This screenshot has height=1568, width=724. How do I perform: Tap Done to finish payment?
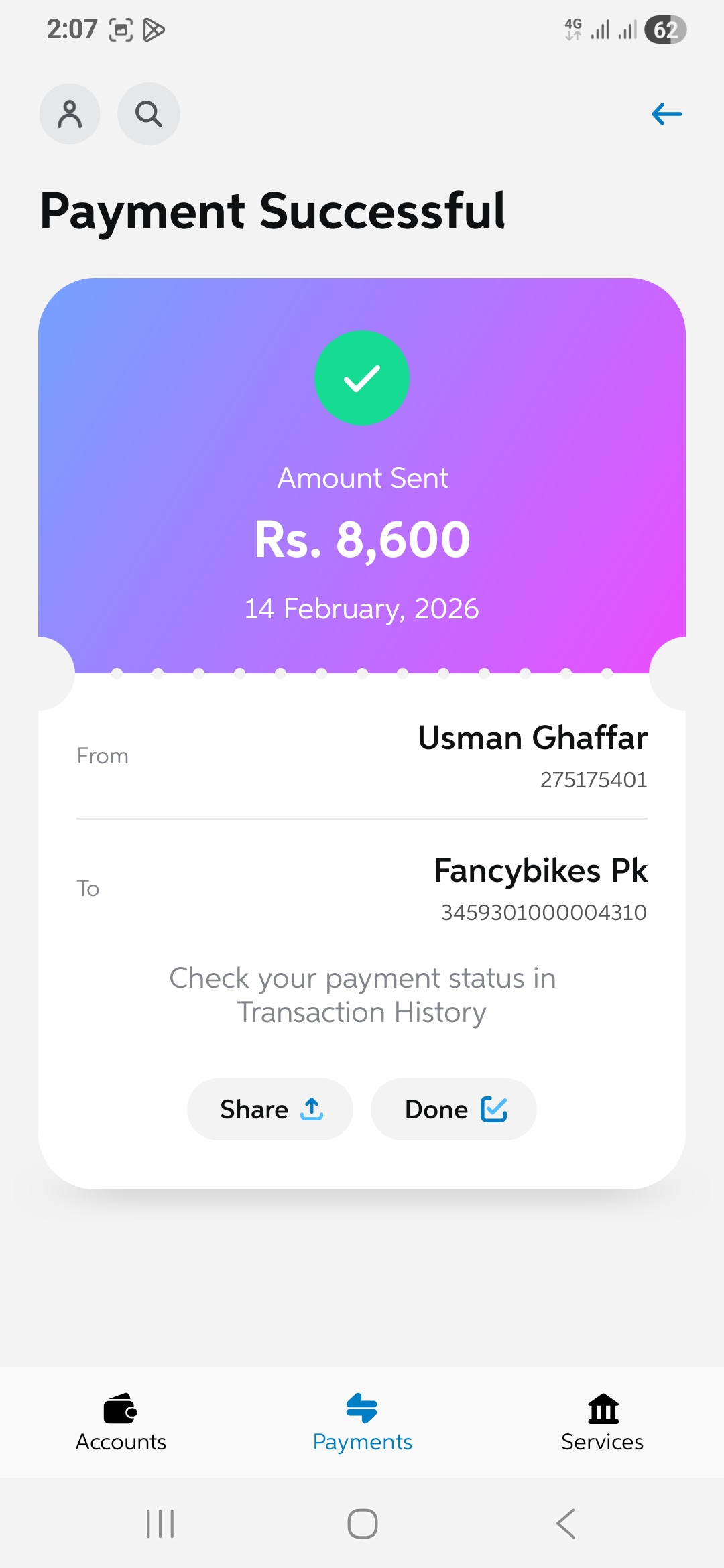[x=454, y=1110]
